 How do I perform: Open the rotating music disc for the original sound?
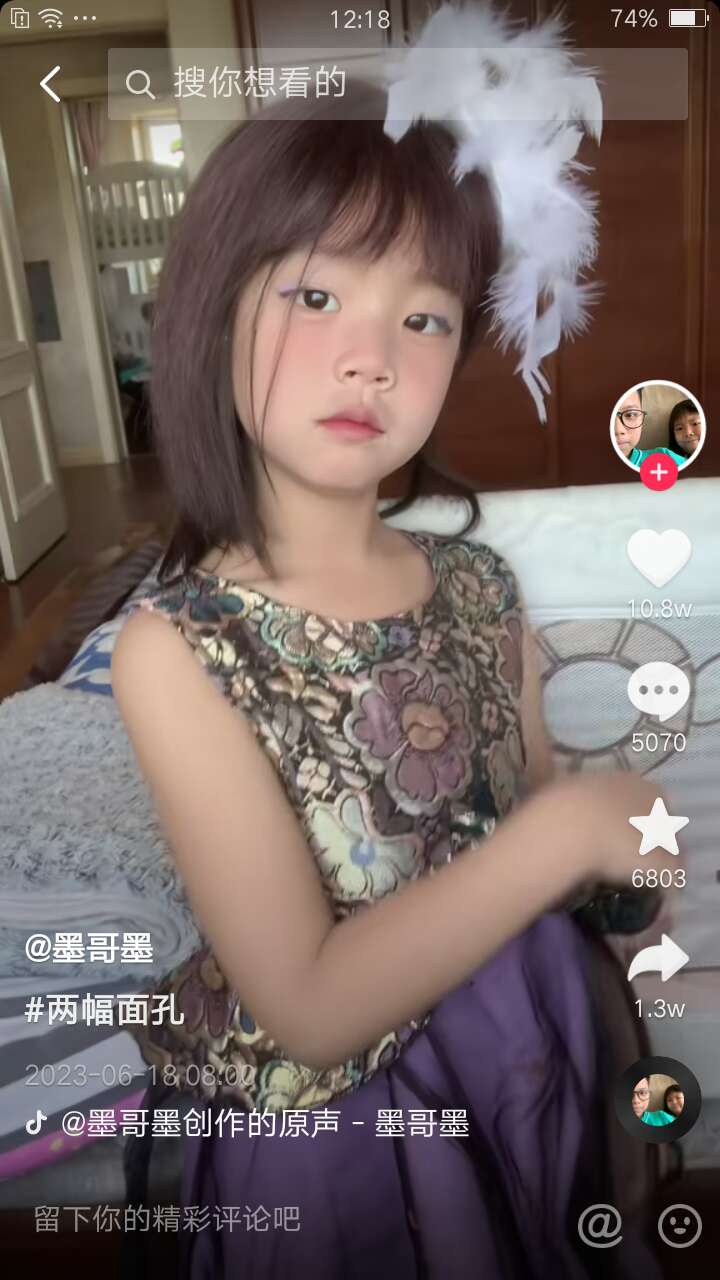tap(657, 1099)
